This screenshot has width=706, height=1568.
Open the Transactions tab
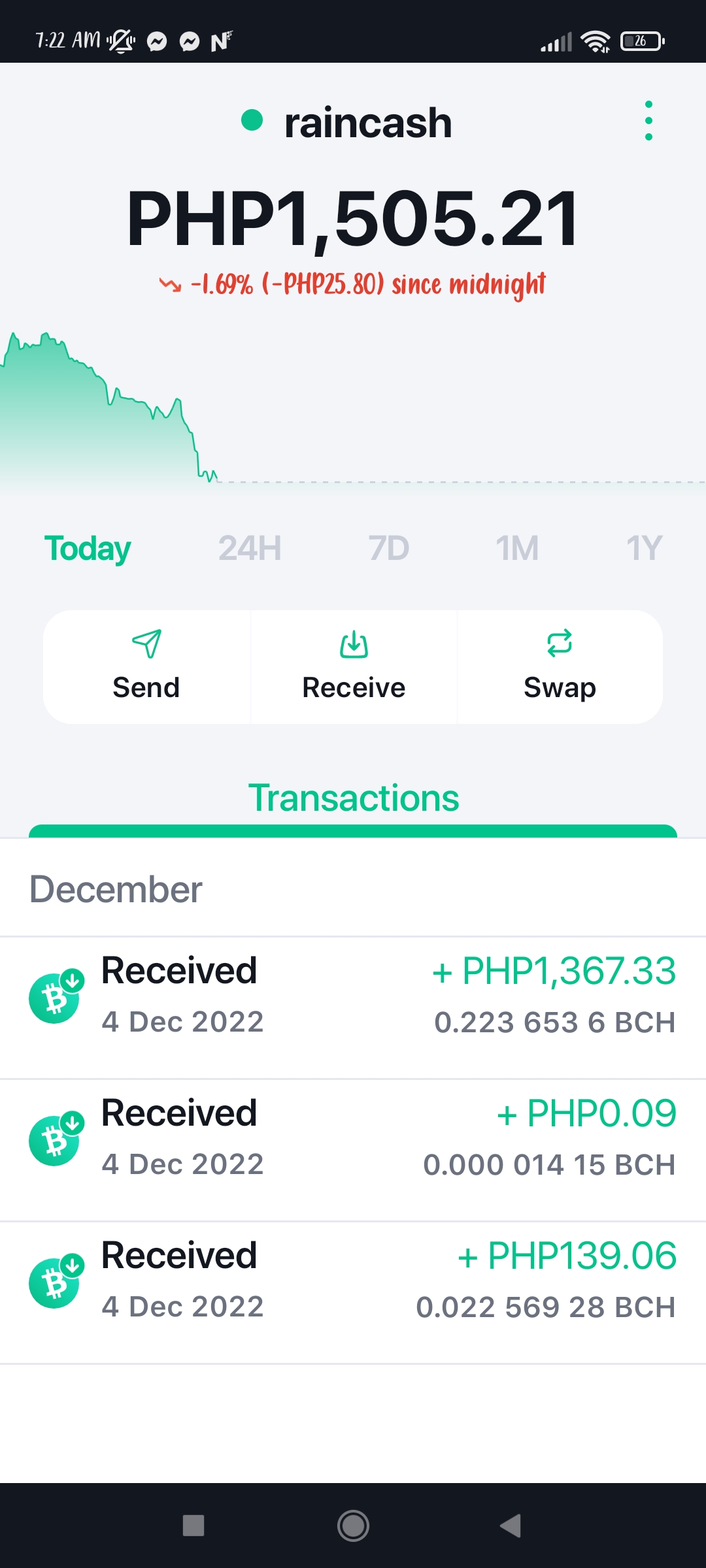[x=353, y=798]
